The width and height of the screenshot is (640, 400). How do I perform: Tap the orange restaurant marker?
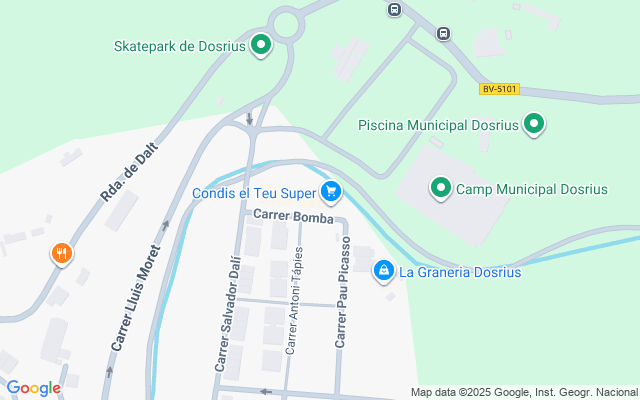coord(62,254)
